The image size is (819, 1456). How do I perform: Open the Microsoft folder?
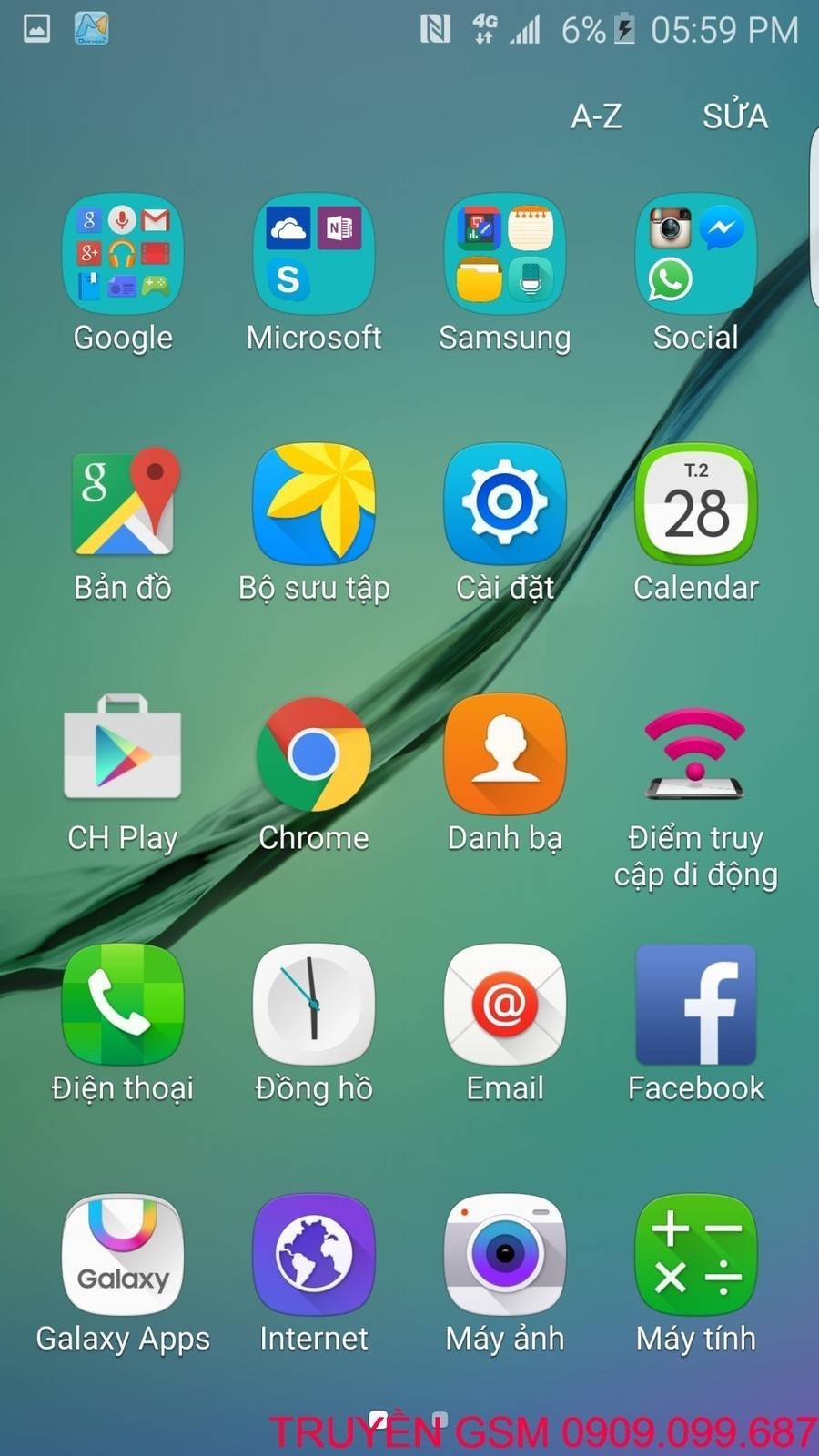[314, 254]
